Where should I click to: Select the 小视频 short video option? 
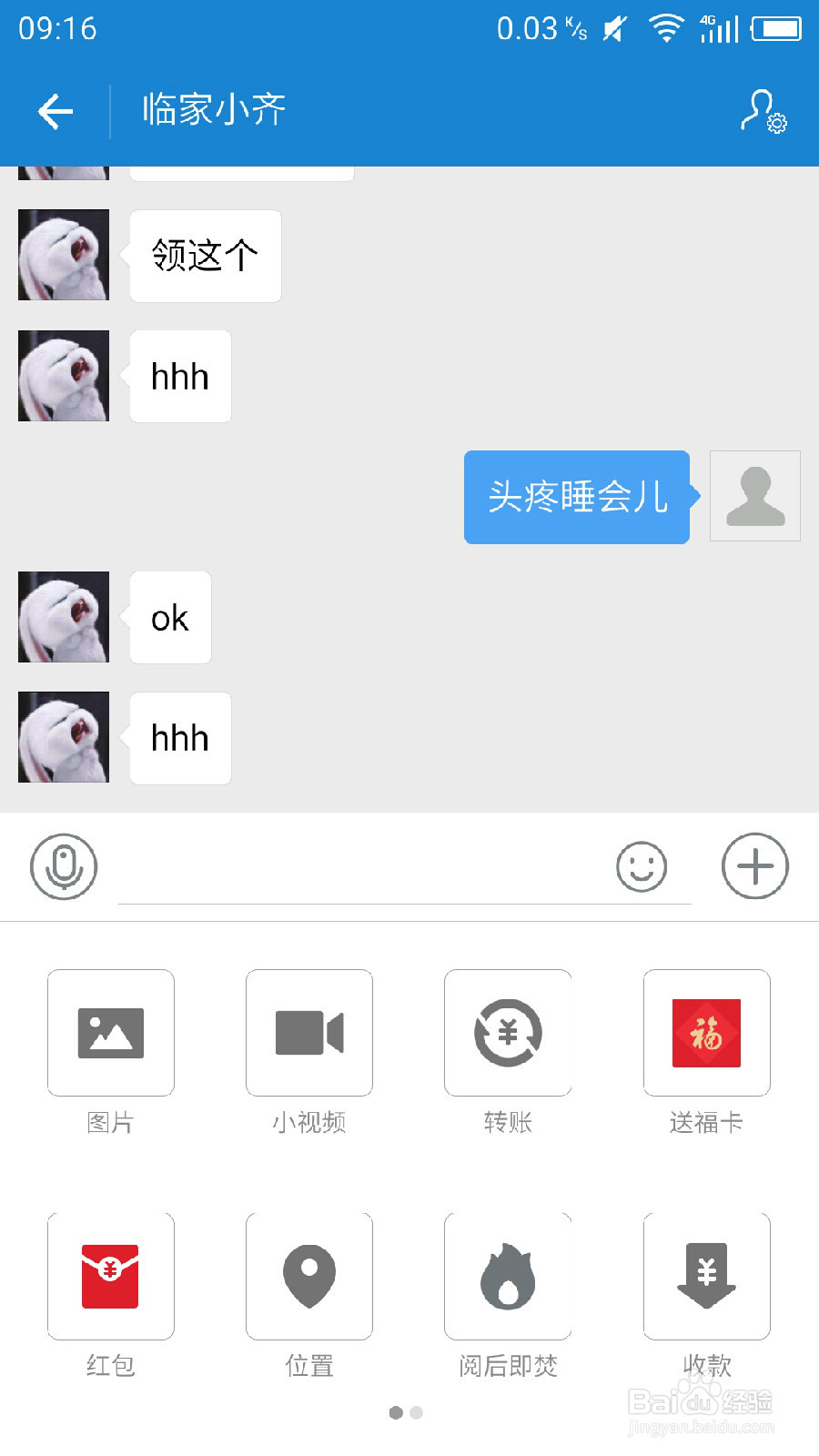[x=308, y=1033]
